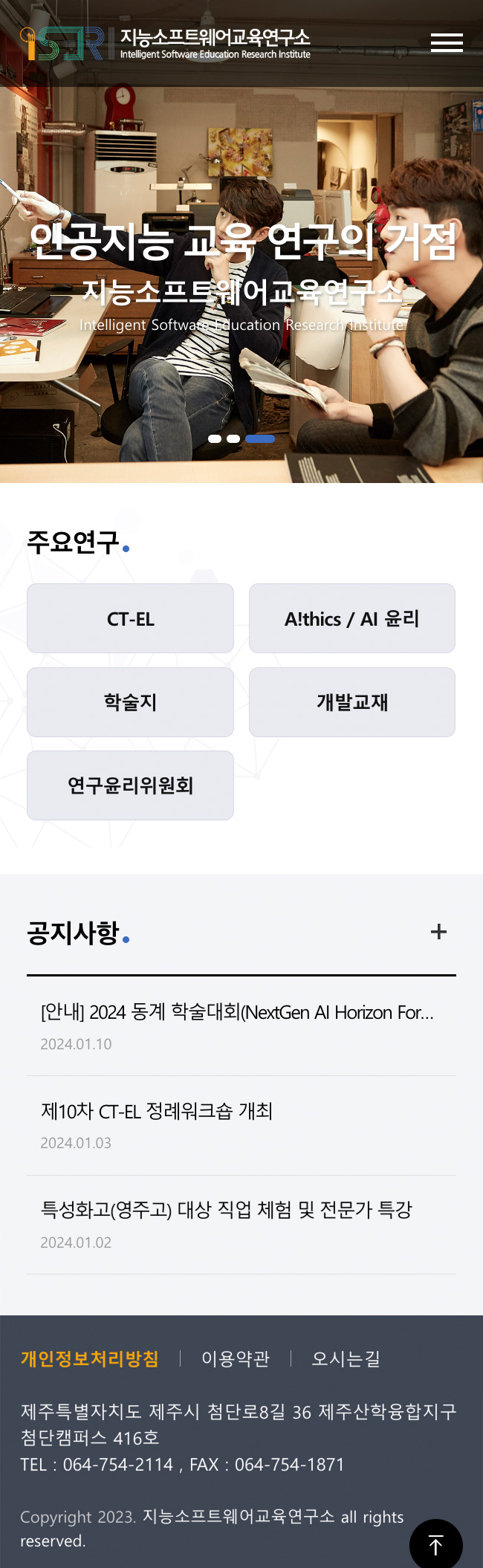The height and width of the screenshot is (1568, 483).
Task: Open A!thics / AI 윤리 section
Action: click(x=351, y=618)
